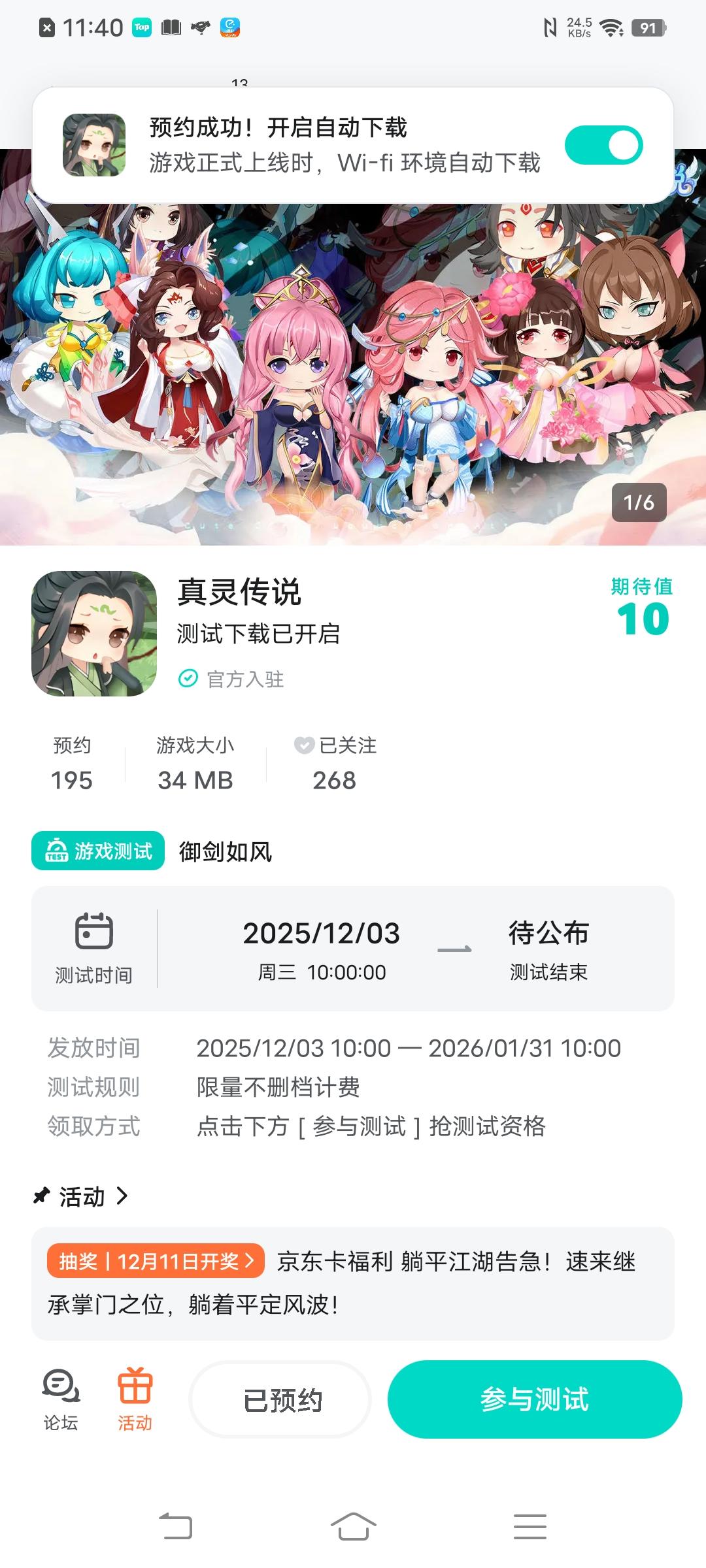Image resolution: width=706 pixels, height=1568 pixels.
Task: Click the pin icon before 活动
Action: pyautogui.click(x=41, y=1197)
